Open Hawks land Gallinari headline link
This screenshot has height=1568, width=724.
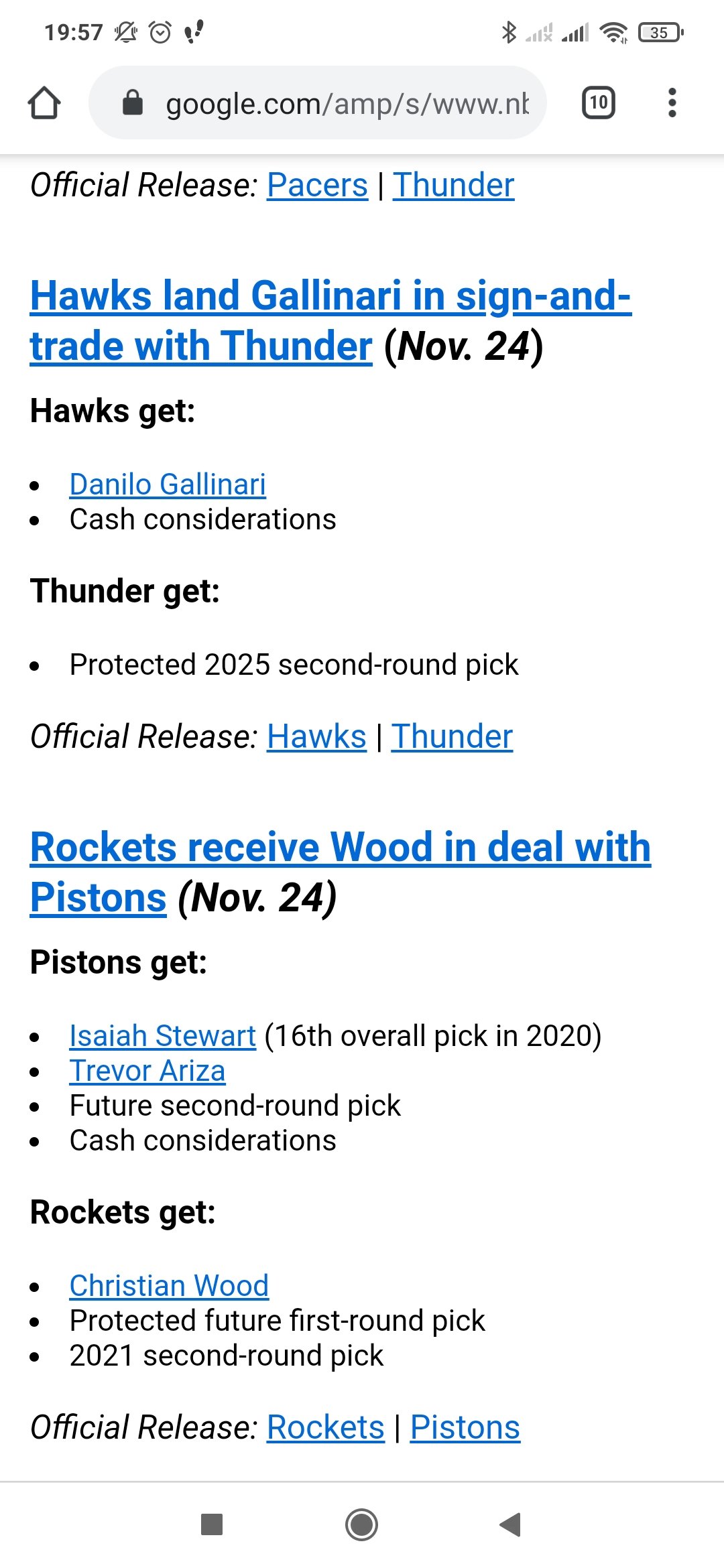click(x=330, y=321)
